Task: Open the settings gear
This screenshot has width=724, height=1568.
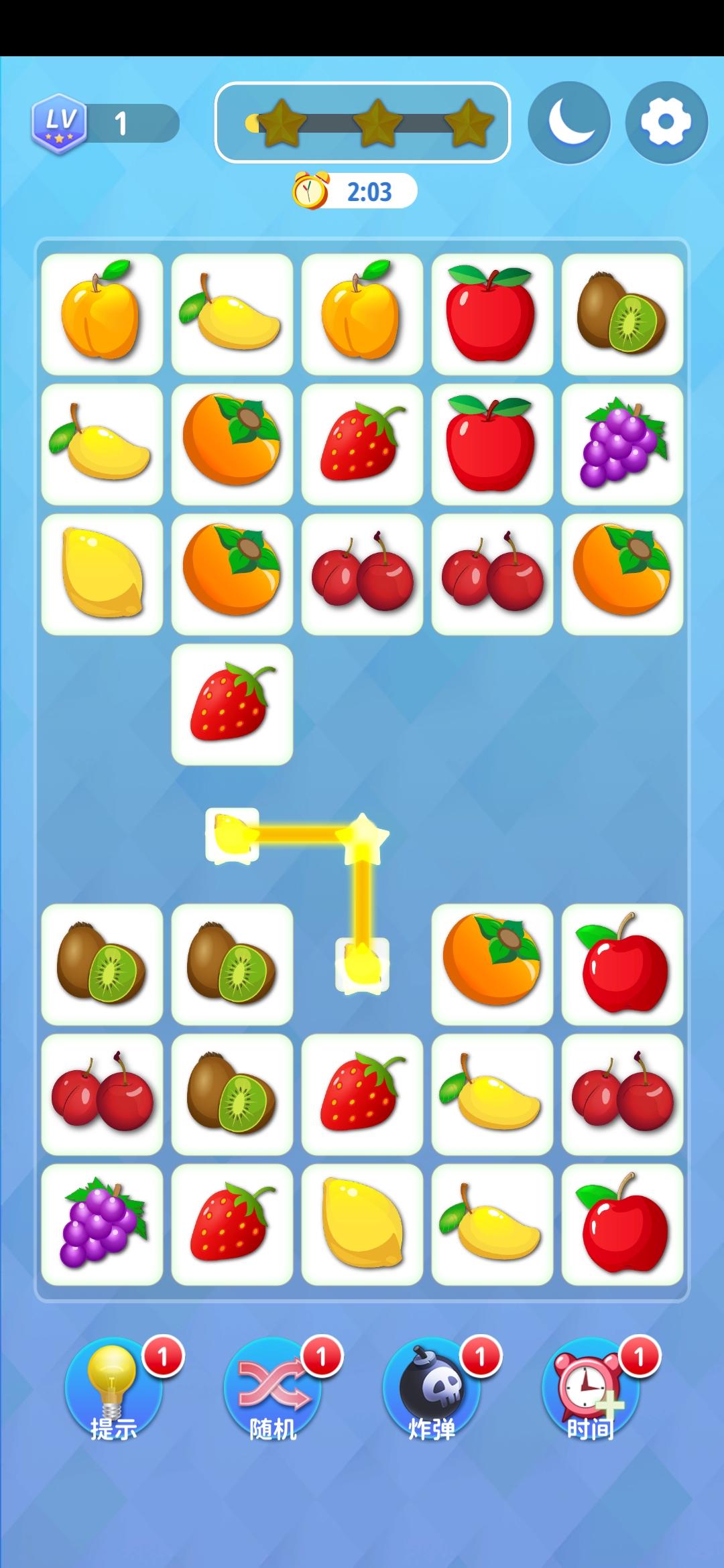Action: 666,123
